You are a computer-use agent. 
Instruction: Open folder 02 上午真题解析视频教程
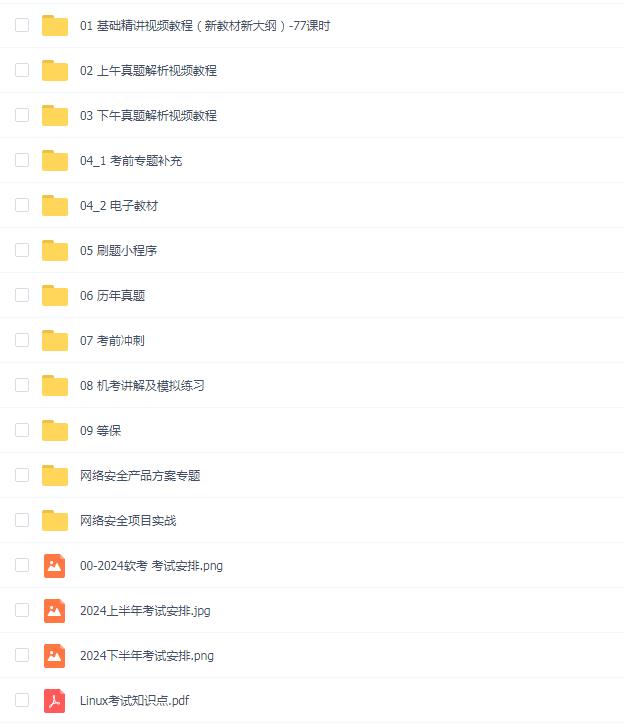point(148,71)
